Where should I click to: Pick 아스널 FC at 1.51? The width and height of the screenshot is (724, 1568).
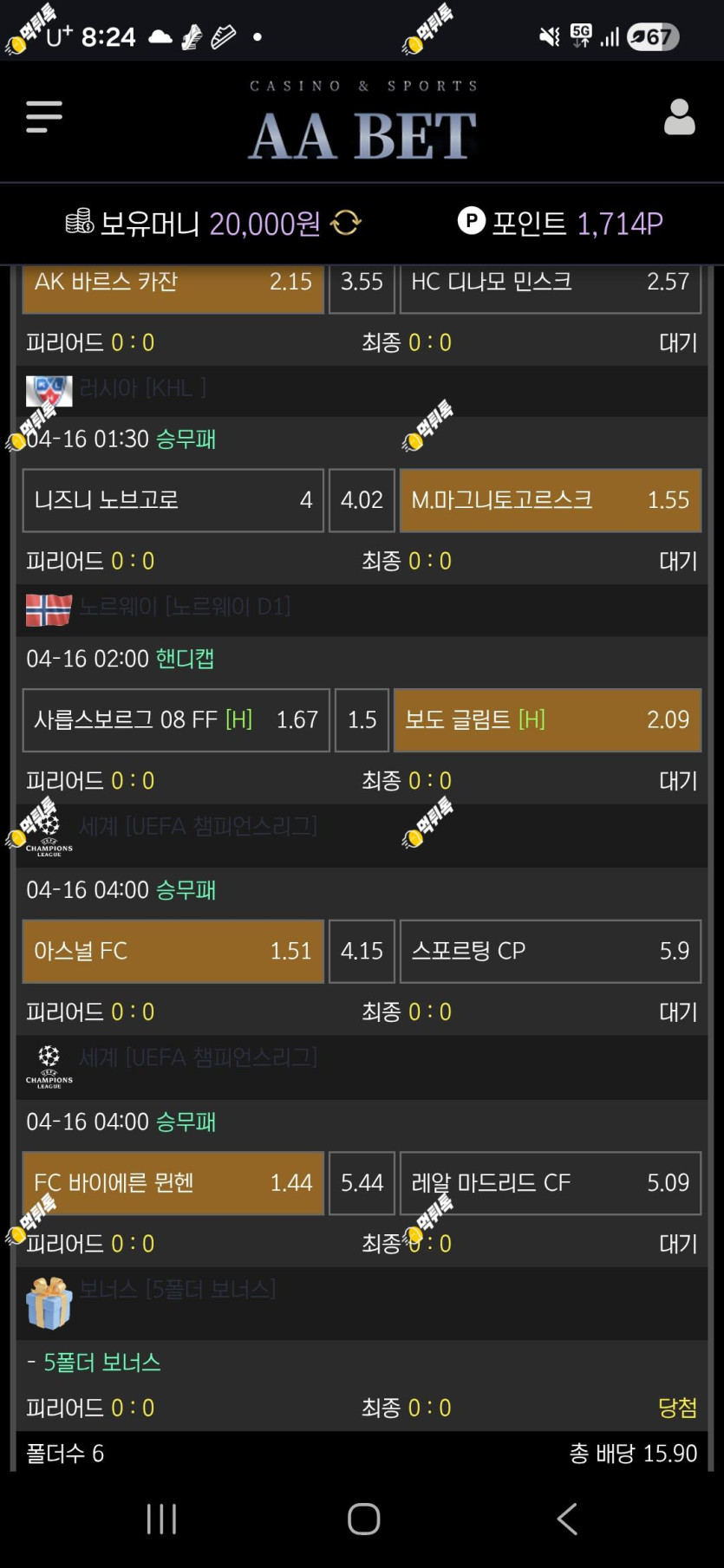(173, 951)
